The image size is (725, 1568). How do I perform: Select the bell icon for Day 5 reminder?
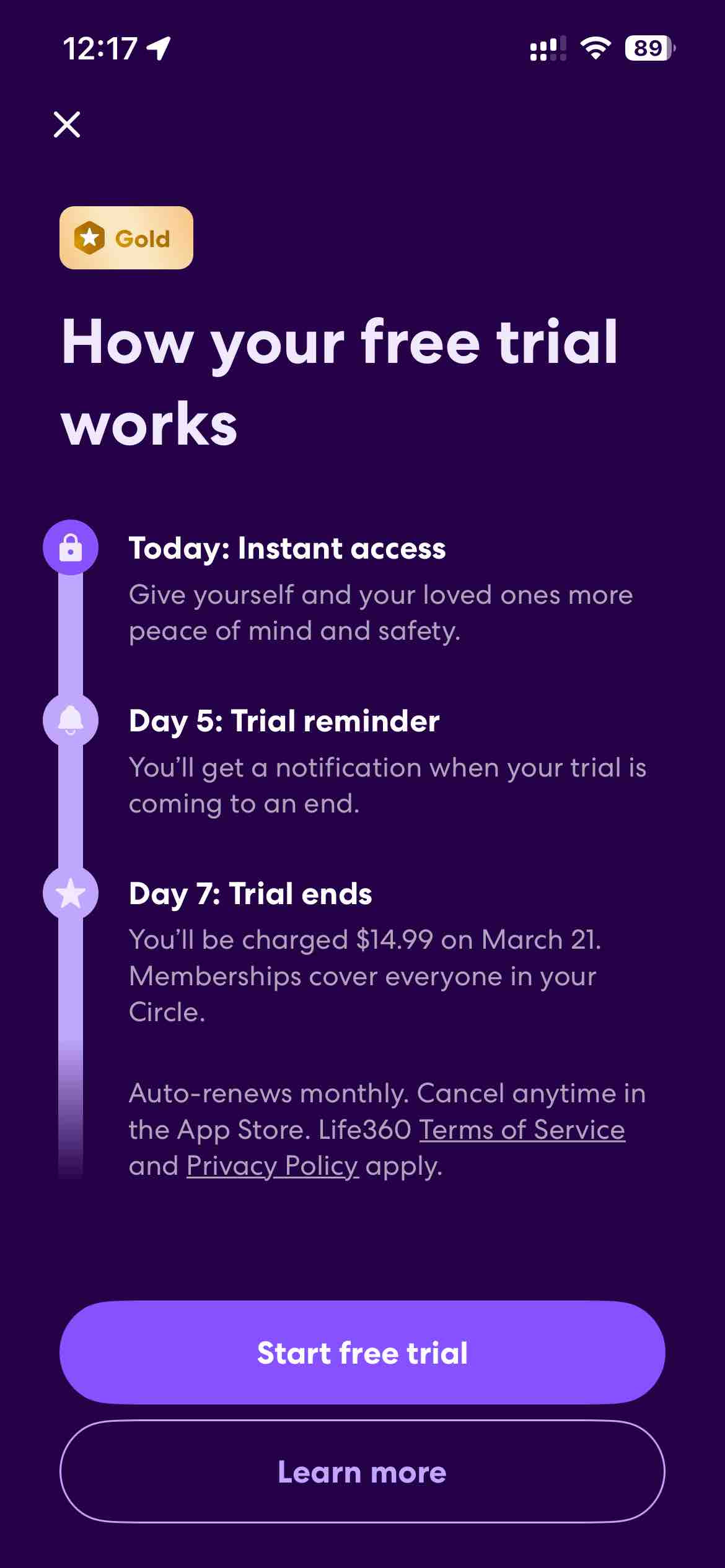pyautogui.click(x=70, y=721)
